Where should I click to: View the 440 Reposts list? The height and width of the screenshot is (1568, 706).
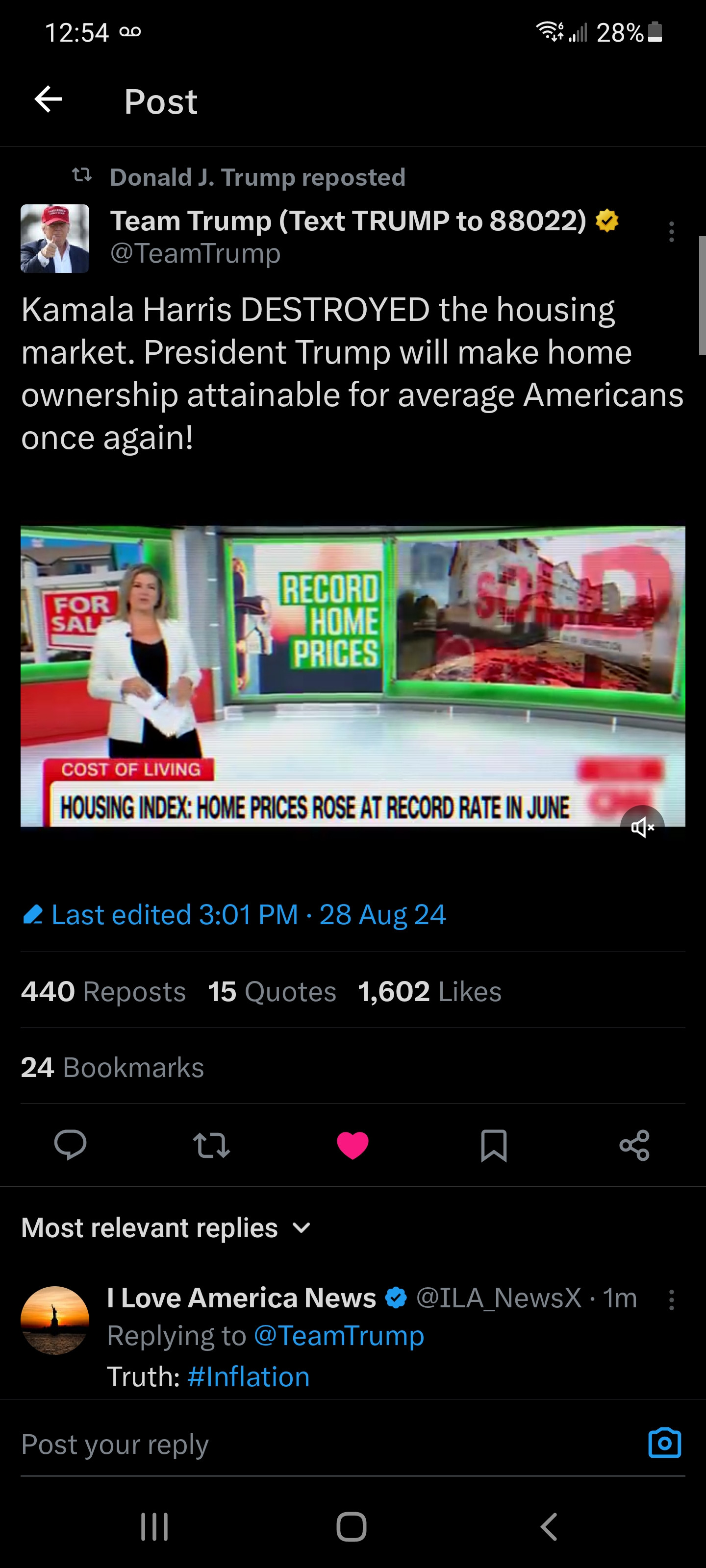[x=103, y=992]
